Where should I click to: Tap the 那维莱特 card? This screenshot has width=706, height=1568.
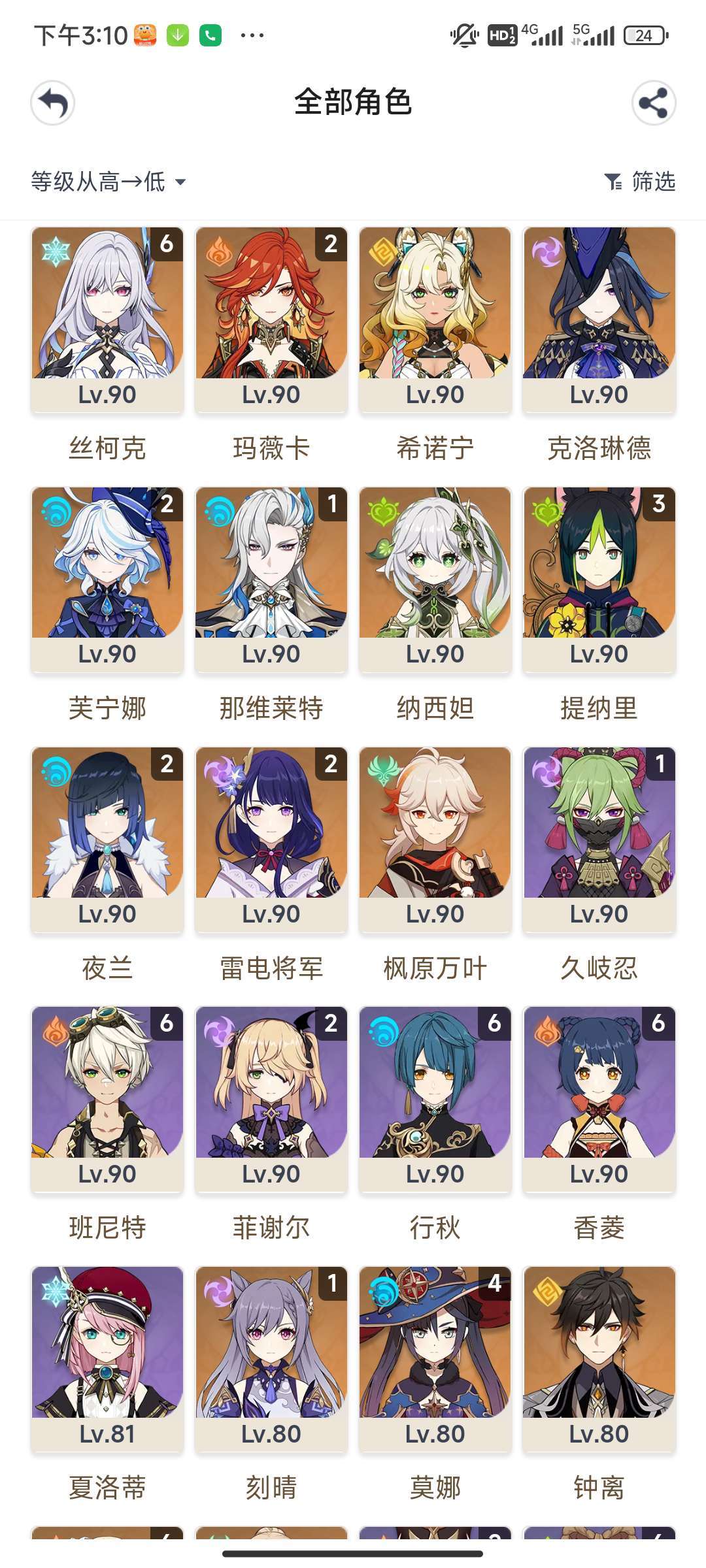[271, 580]
